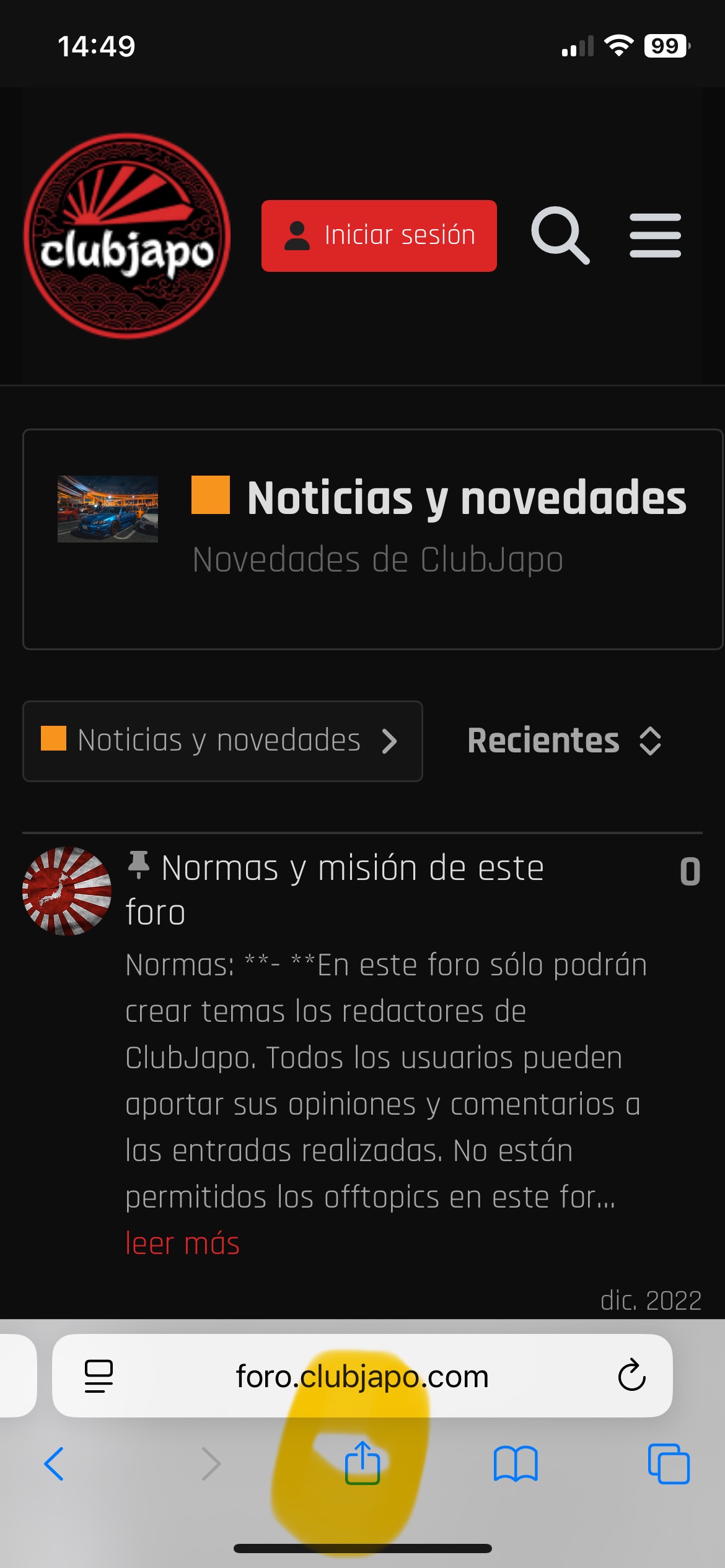Open topic Normas y misión de este foro

(x=335, y=890)
